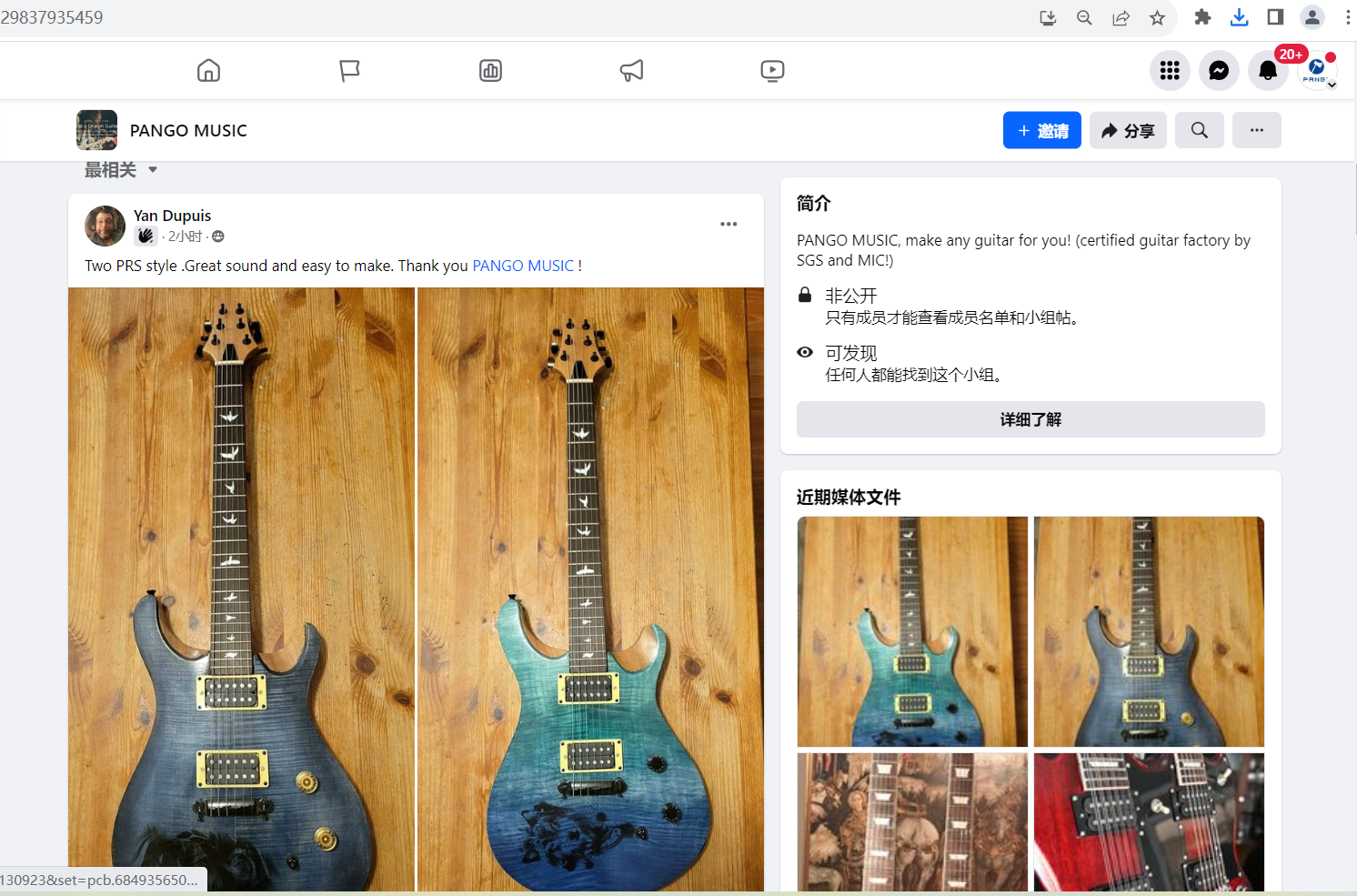Open the apps grid menu

[1170, 71]
